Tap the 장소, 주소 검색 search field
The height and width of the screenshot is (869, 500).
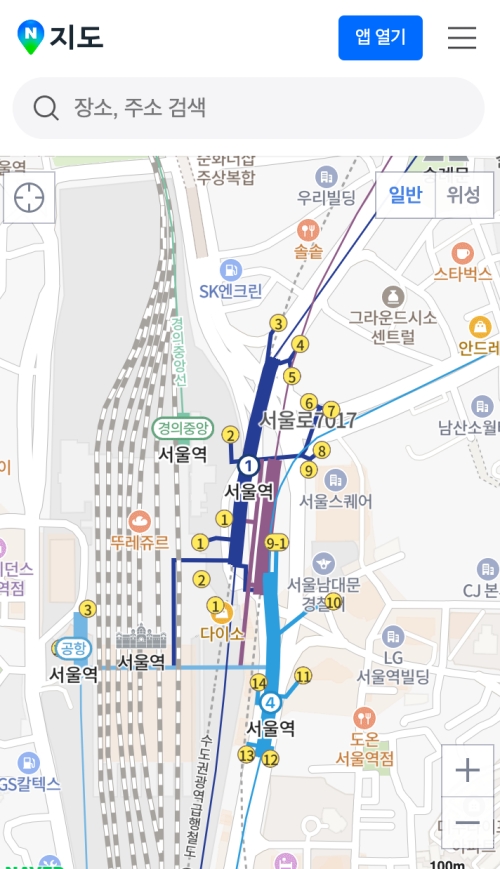[x=248, y=108]
